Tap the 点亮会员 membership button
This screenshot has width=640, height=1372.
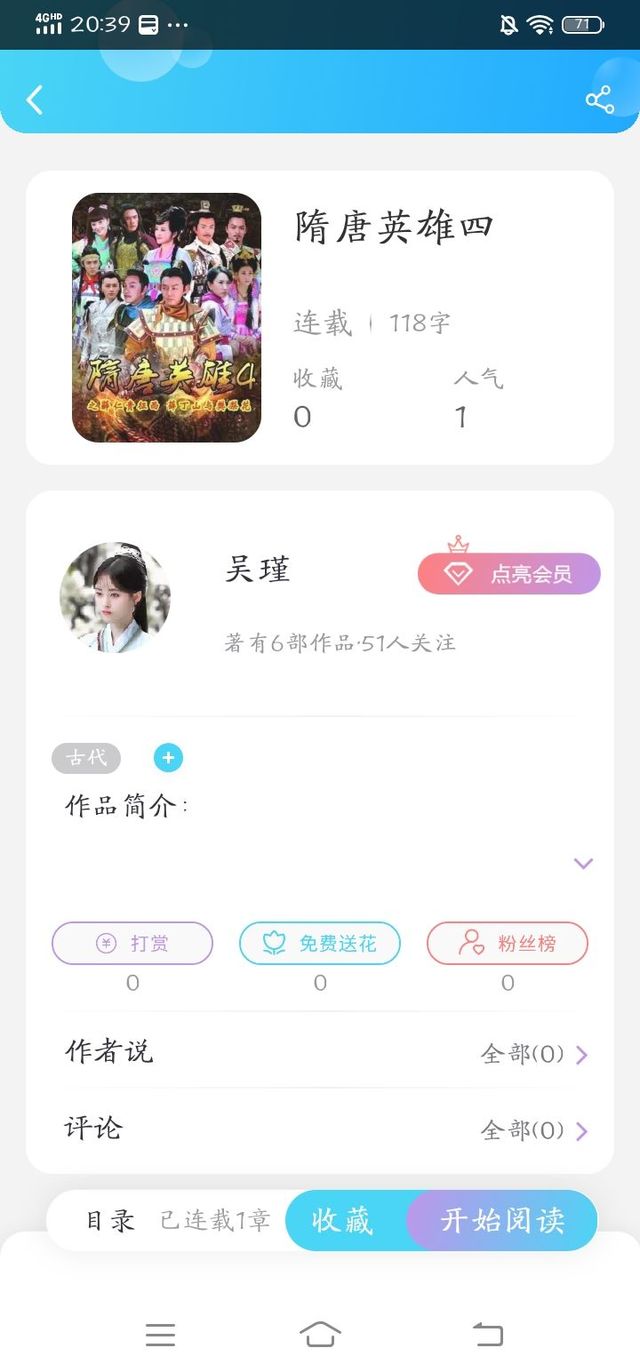click(509, 574)
